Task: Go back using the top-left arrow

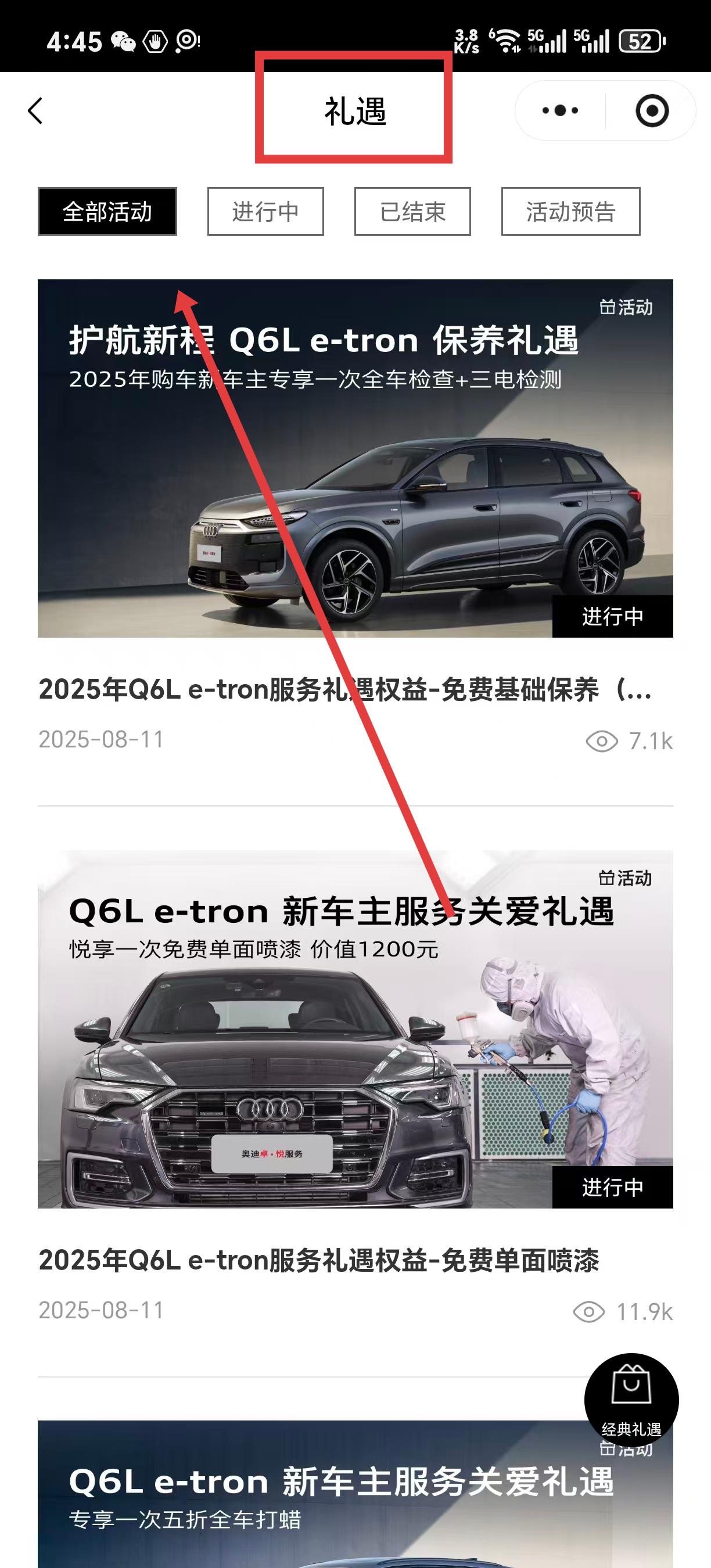Action: (x=36, y=112)
